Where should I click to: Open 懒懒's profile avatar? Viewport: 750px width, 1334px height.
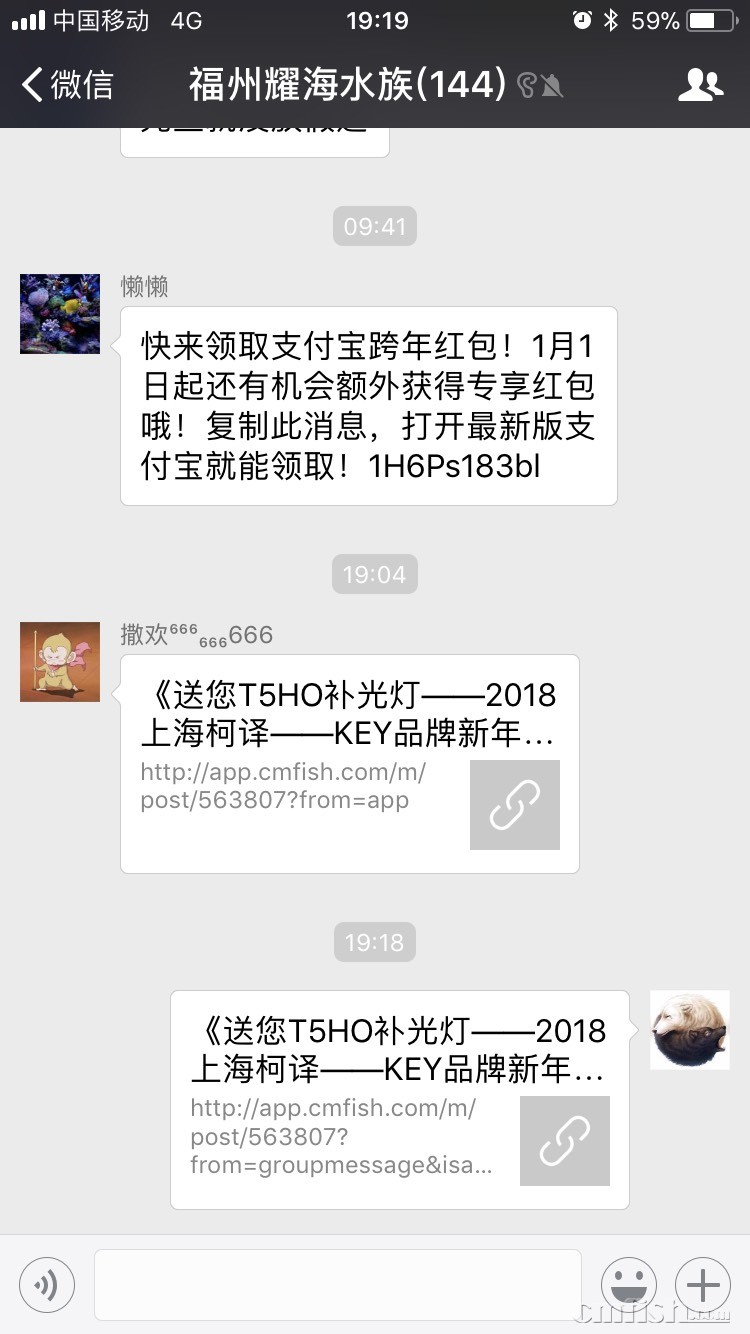(60, 314)
